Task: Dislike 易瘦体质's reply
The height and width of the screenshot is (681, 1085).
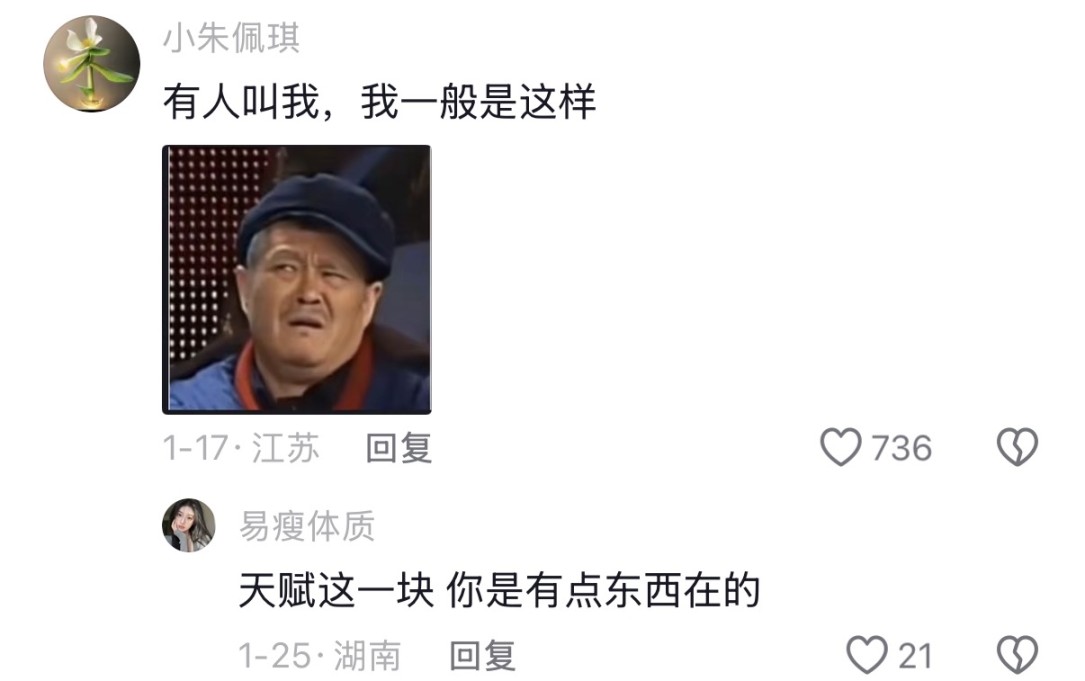Action: click(x=1018, y=655)
